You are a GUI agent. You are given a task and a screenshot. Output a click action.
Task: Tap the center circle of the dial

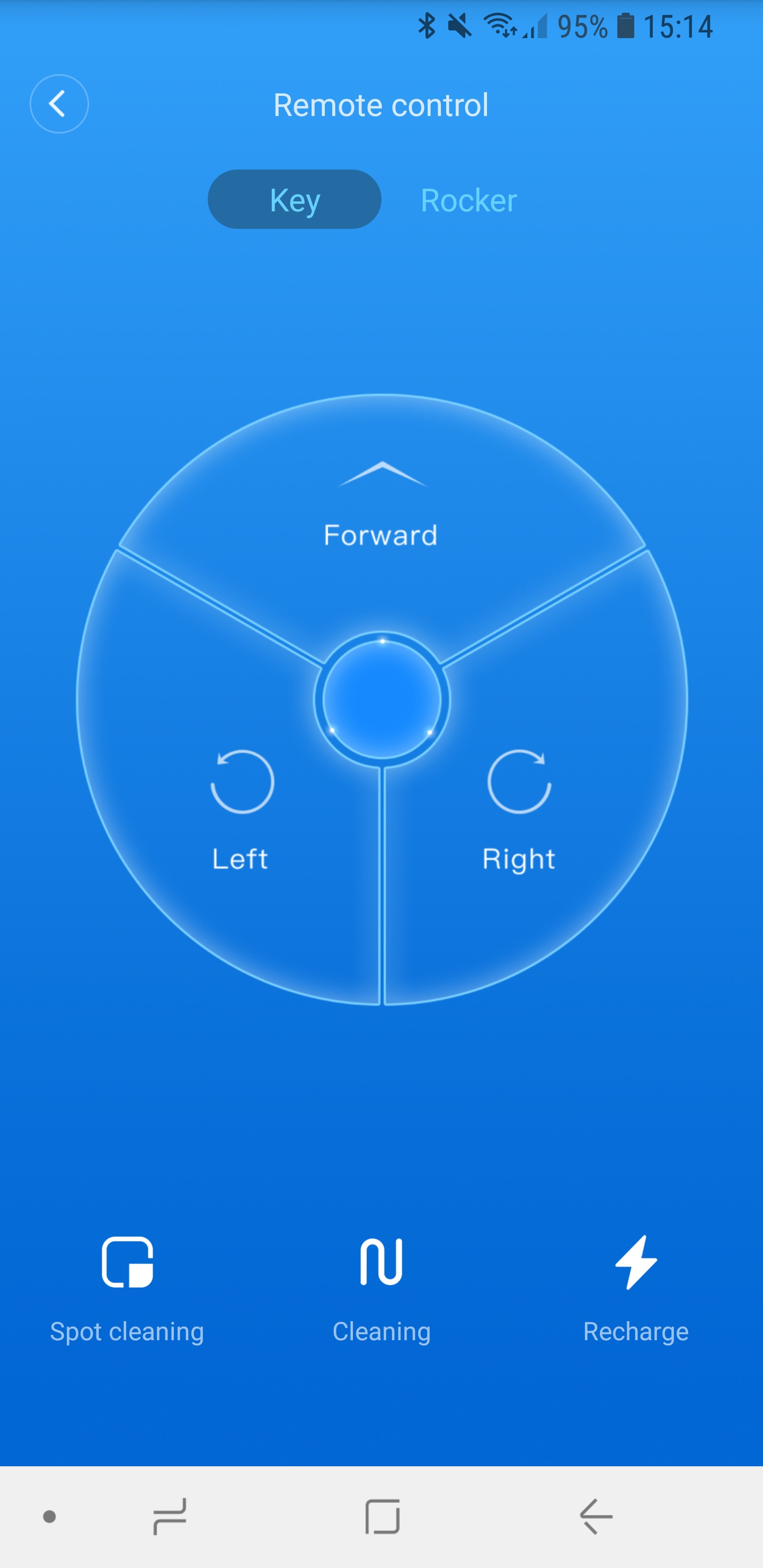(382, 699)
